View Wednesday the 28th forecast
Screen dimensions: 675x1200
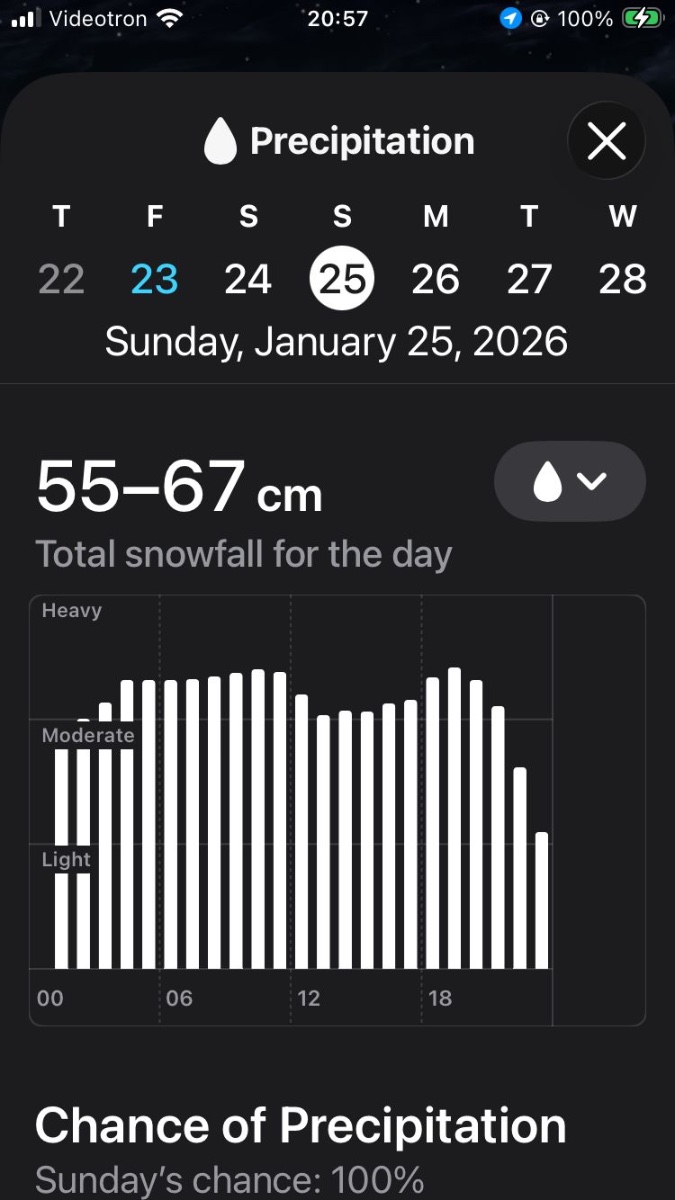[x=622, y=279]
